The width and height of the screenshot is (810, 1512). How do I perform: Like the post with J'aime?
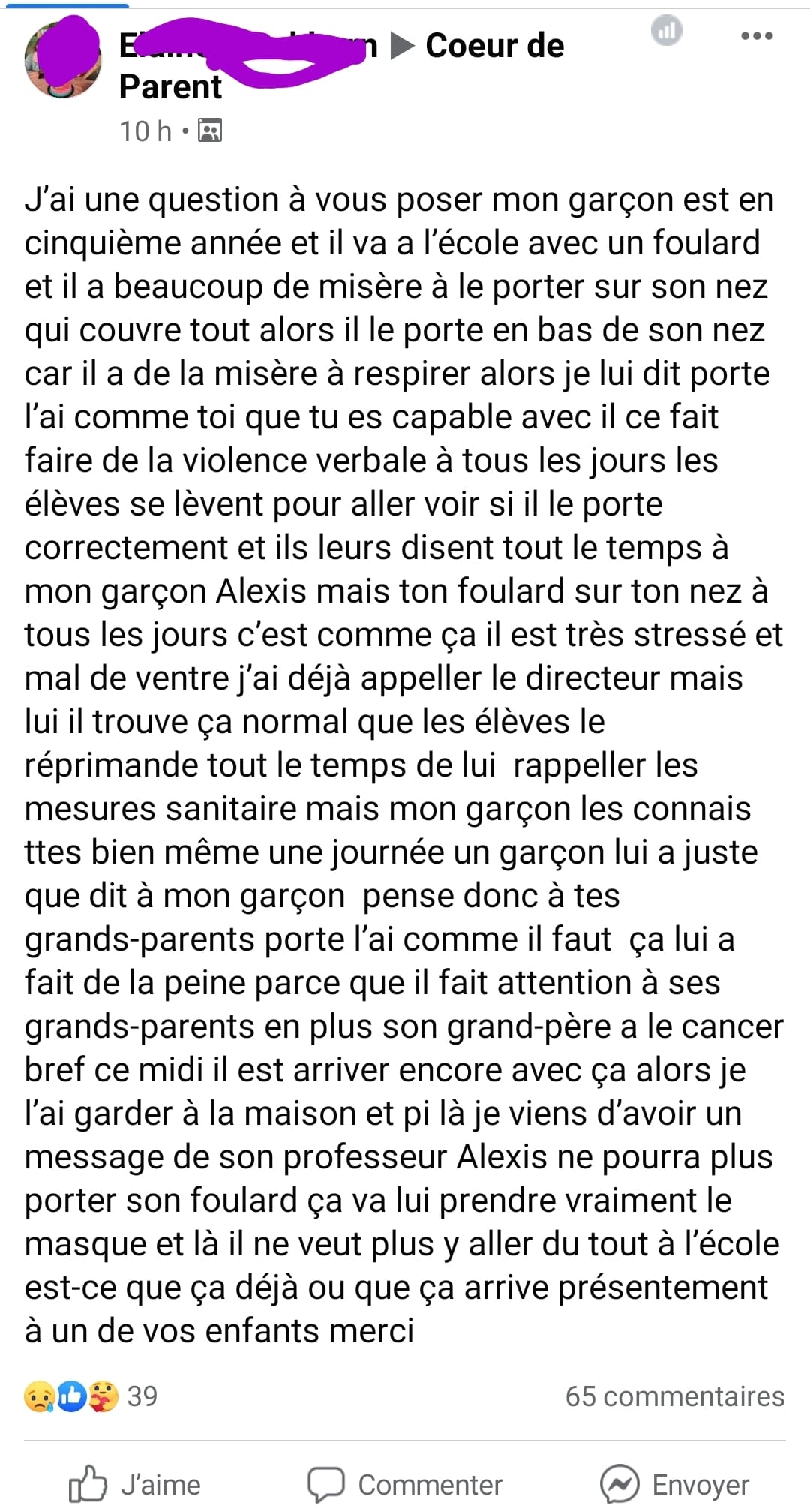coord(135,1484)
